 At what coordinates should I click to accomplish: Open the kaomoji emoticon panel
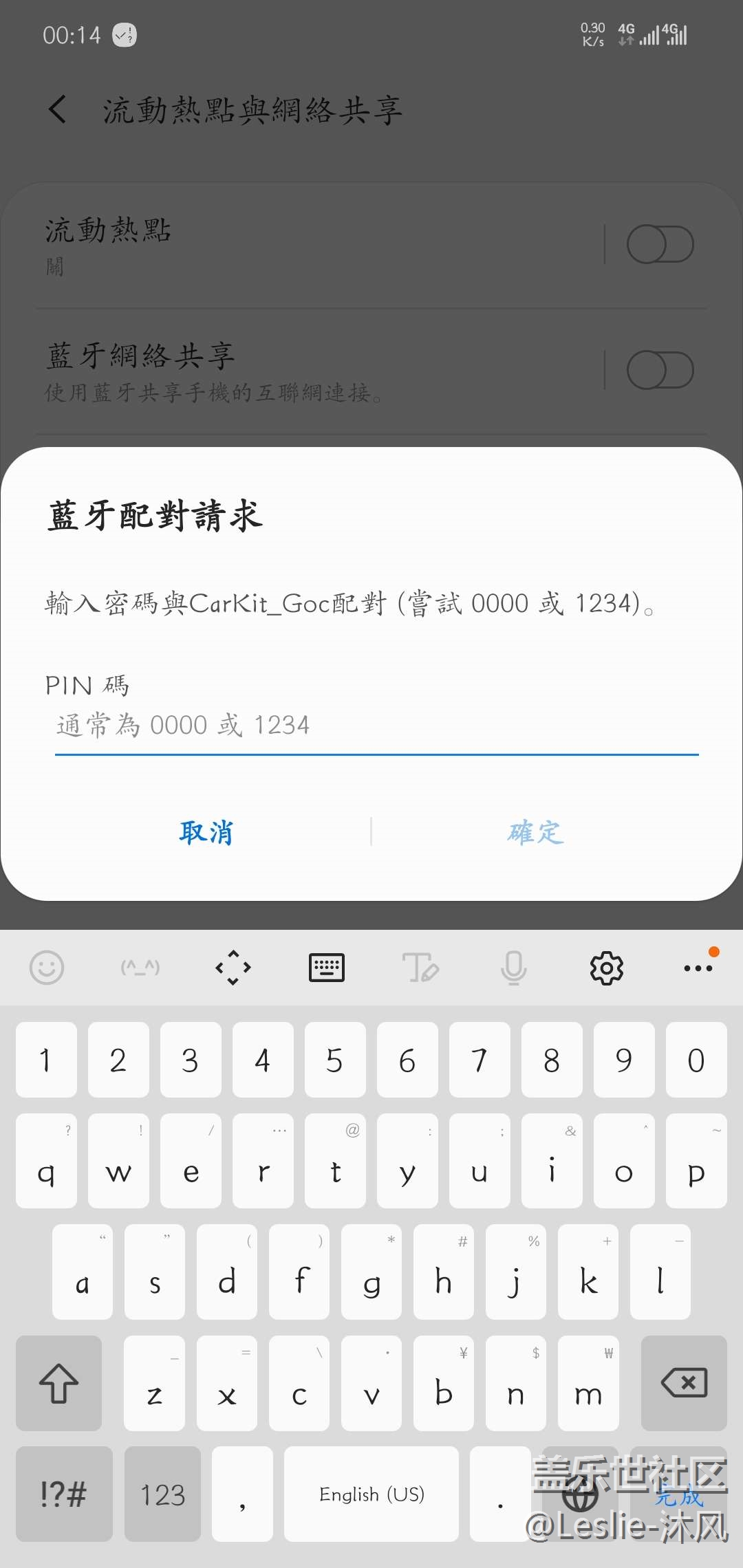tap(140, 968)
